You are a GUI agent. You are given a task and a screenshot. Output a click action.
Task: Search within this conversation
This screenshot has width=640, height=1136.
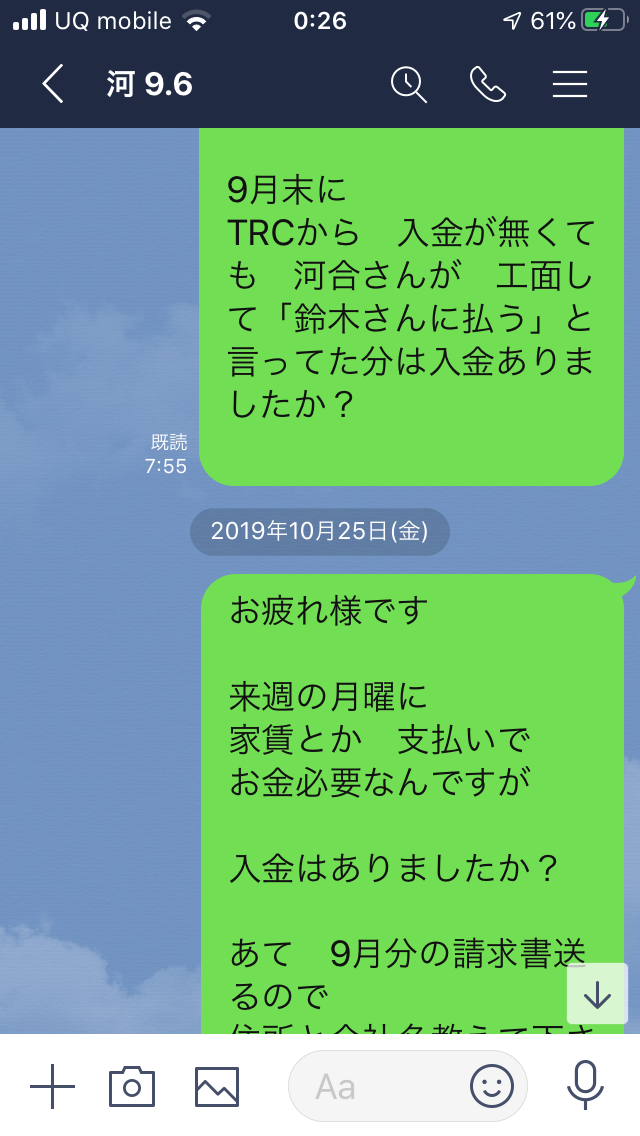[408, 85]
